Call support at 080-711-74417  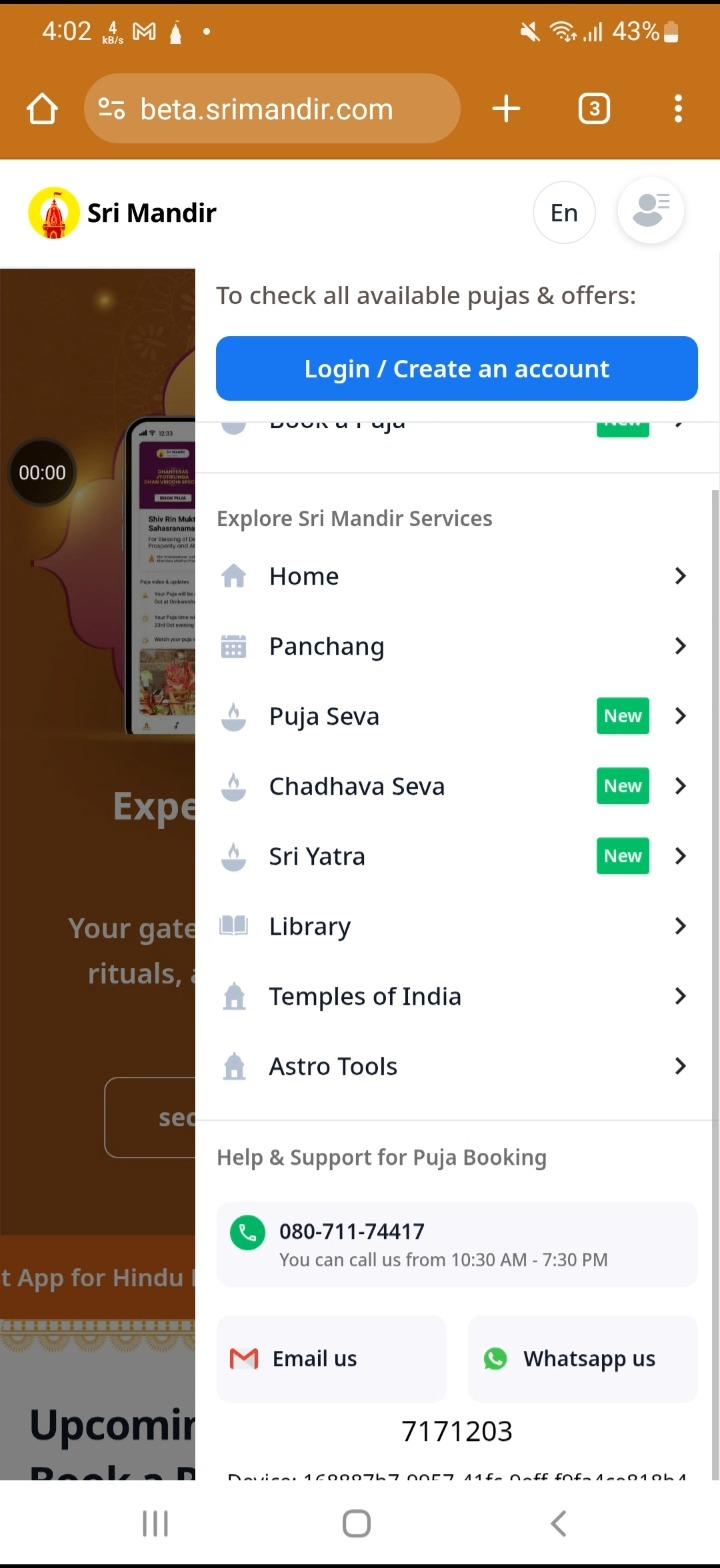[x=456, y=1244]
